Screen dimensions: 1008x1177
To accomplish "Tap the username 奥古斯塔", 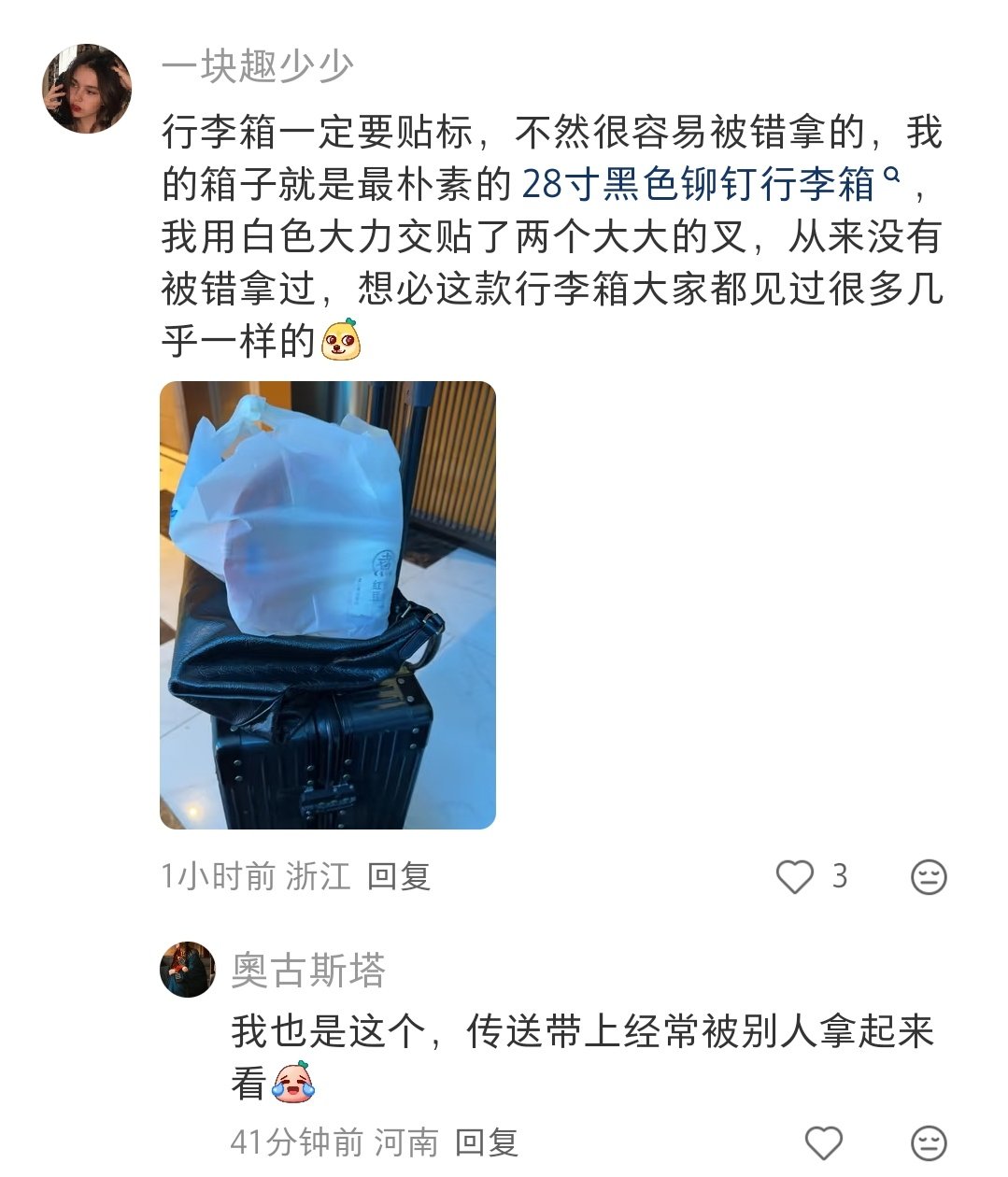I will point(308,971).
